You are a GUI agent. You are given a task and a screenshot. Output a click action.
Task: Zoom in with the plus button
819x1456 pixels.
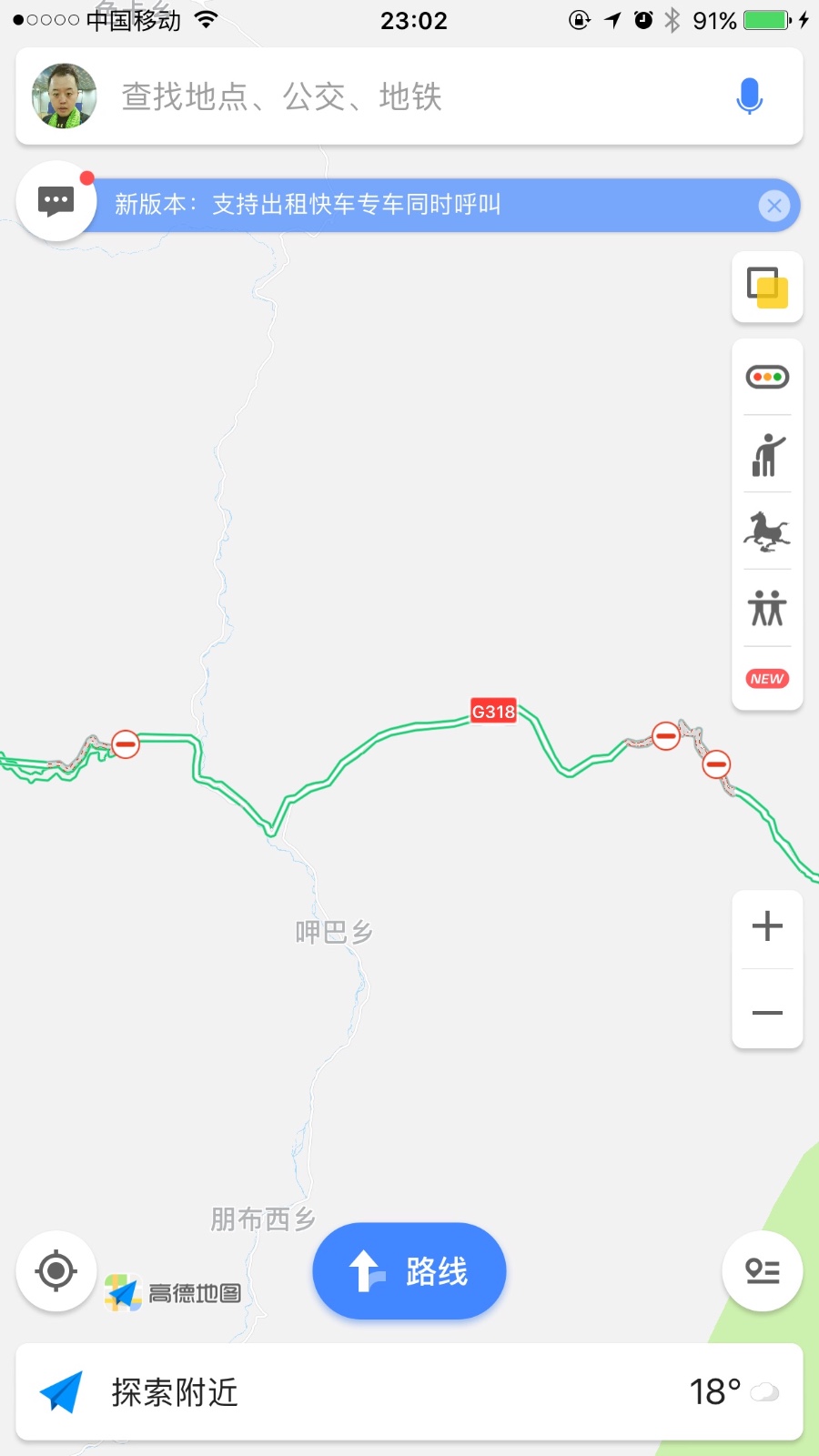[767, 926]
